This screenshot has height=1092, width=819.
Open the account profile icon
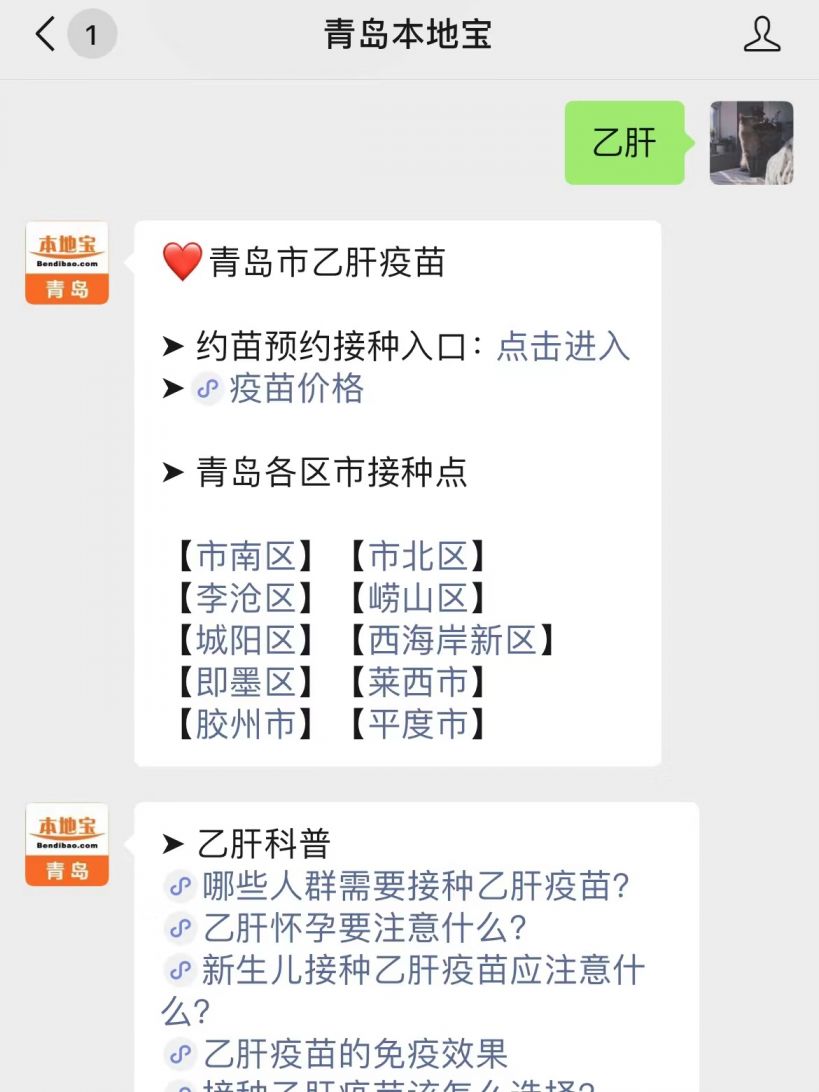click(x=762, y=35)
